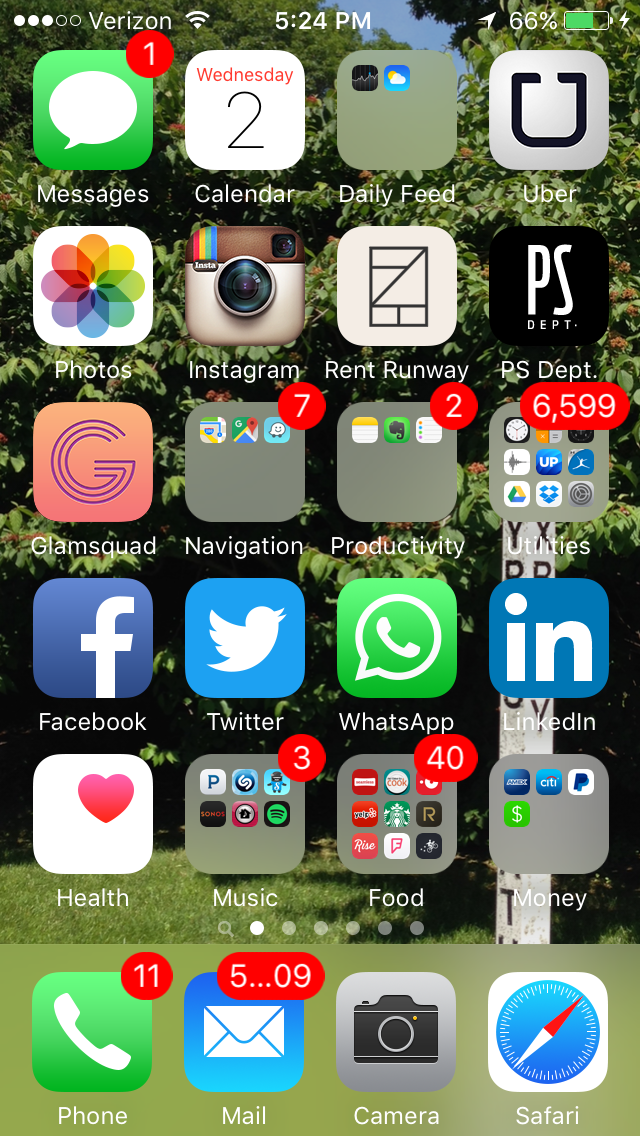Launch Instagram
This screenshot has width=640, height=1136.
tap(245, 286)
